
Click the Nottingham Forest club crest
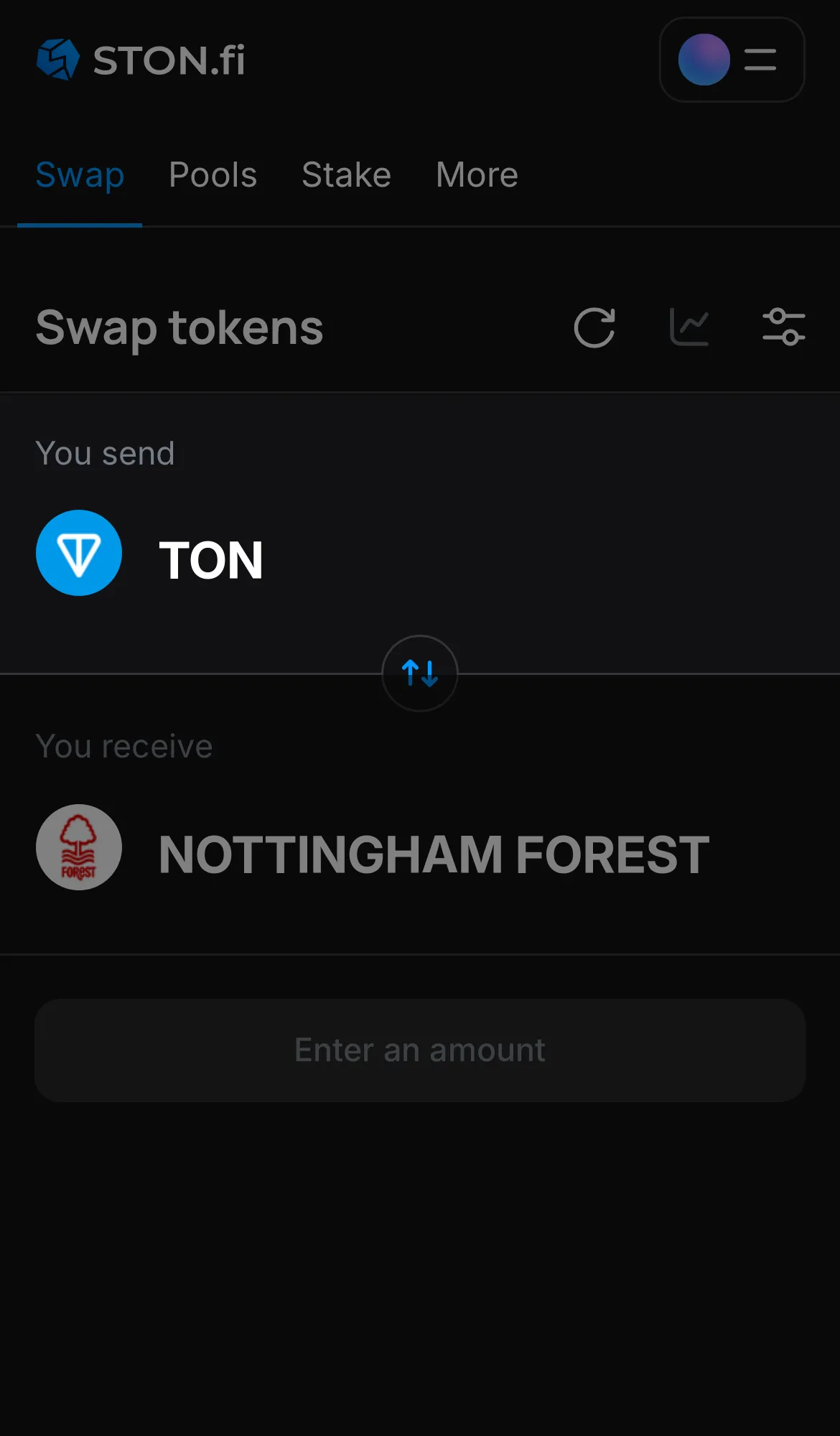[x=79, y=847]
